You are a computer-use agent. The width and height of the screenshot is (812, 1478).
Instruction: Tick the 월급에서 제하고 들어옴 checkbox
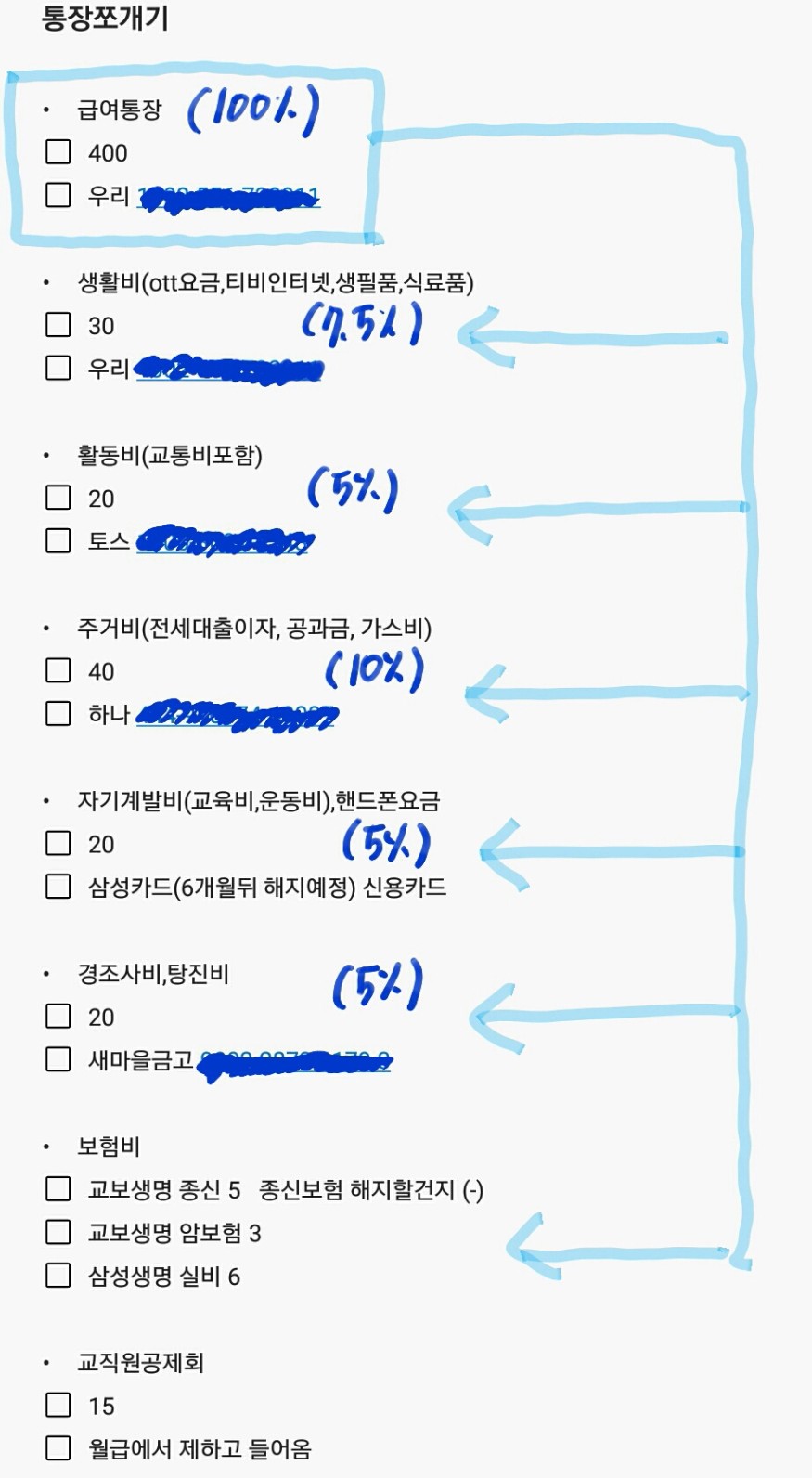[x=58, y=1447]
